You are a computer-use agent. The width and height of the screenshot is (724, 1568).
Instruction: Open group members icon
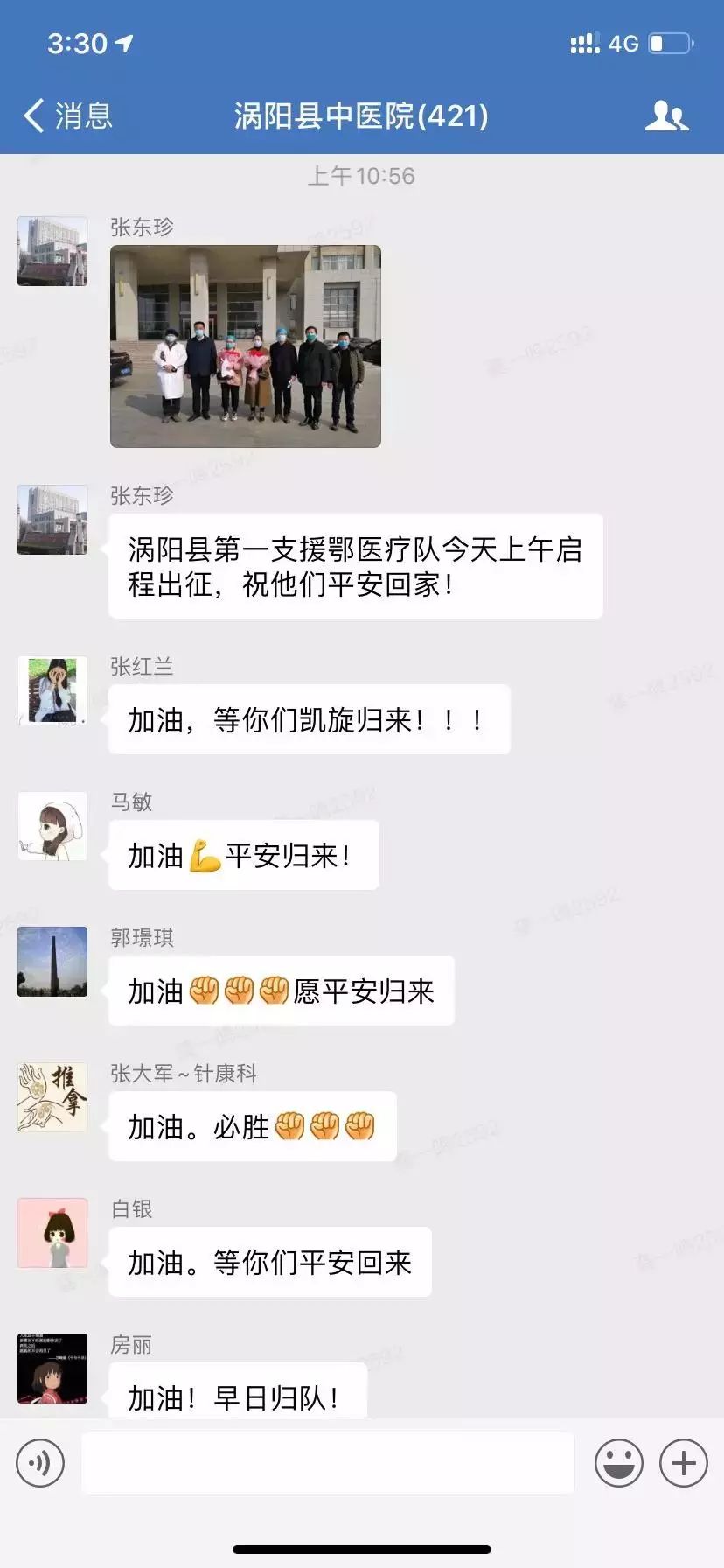coord(666,115)
